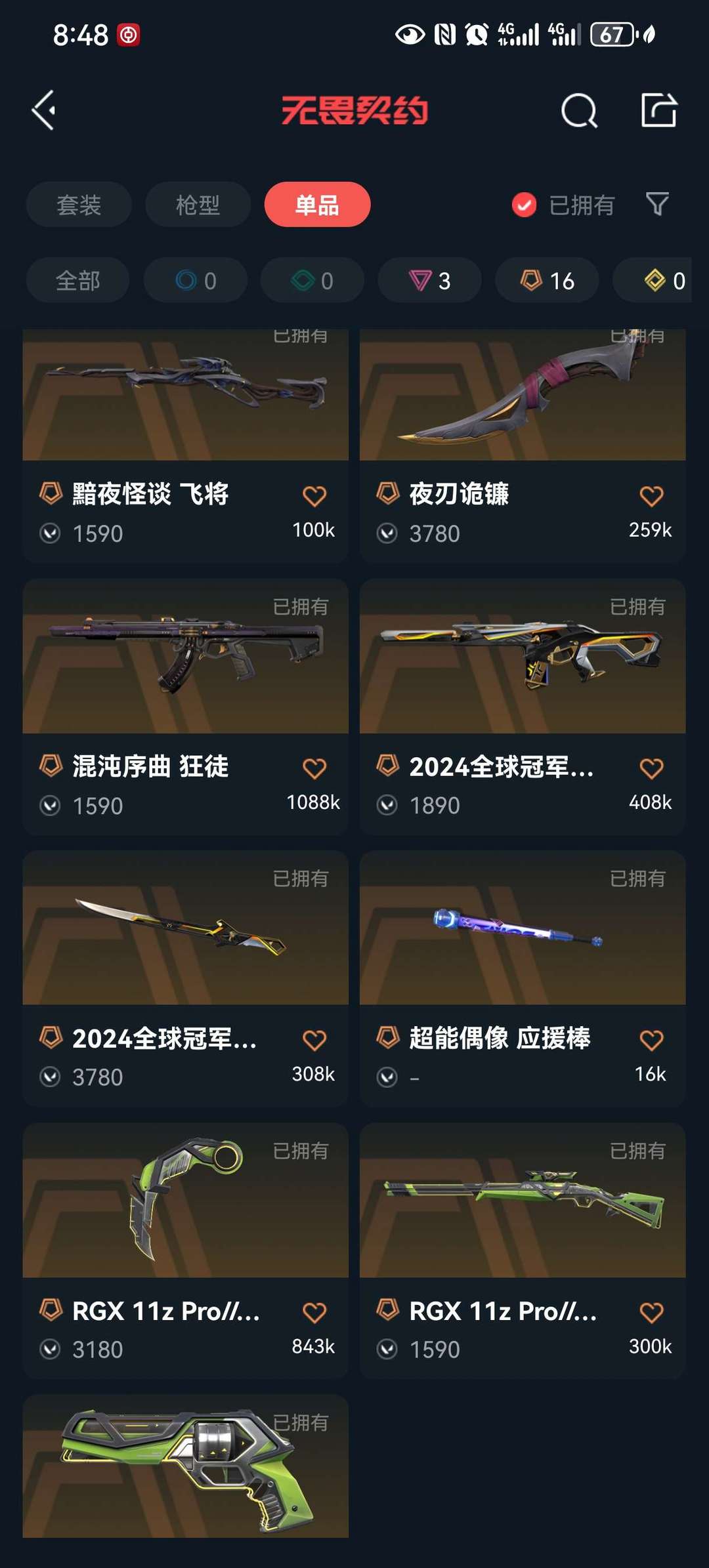The height and width of the screenshot is (1568, 709).
Task: Select the pink rarity chip showing 3
Action: 429,280
